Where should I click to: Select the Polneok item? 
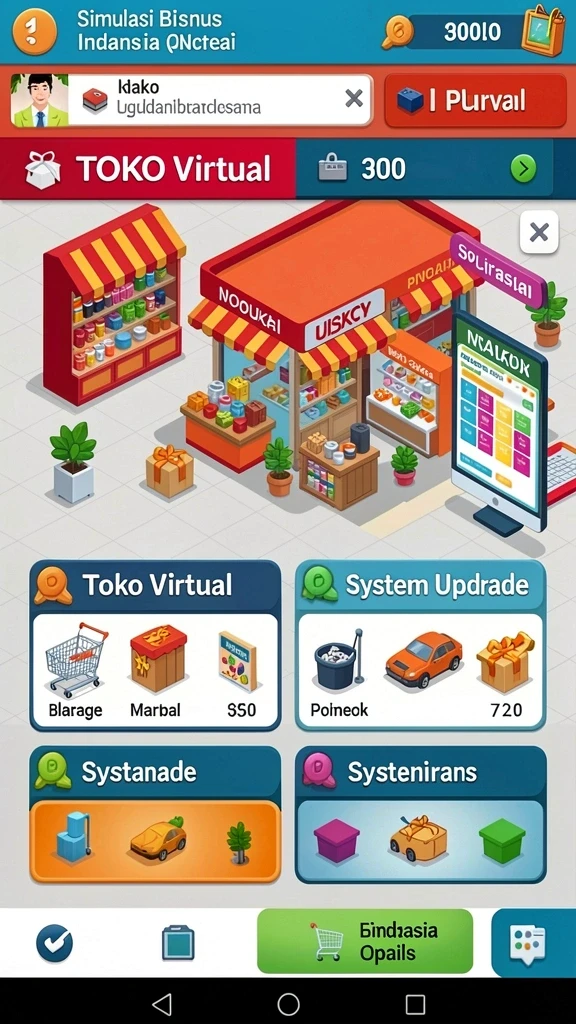click(x=339, y=671)
